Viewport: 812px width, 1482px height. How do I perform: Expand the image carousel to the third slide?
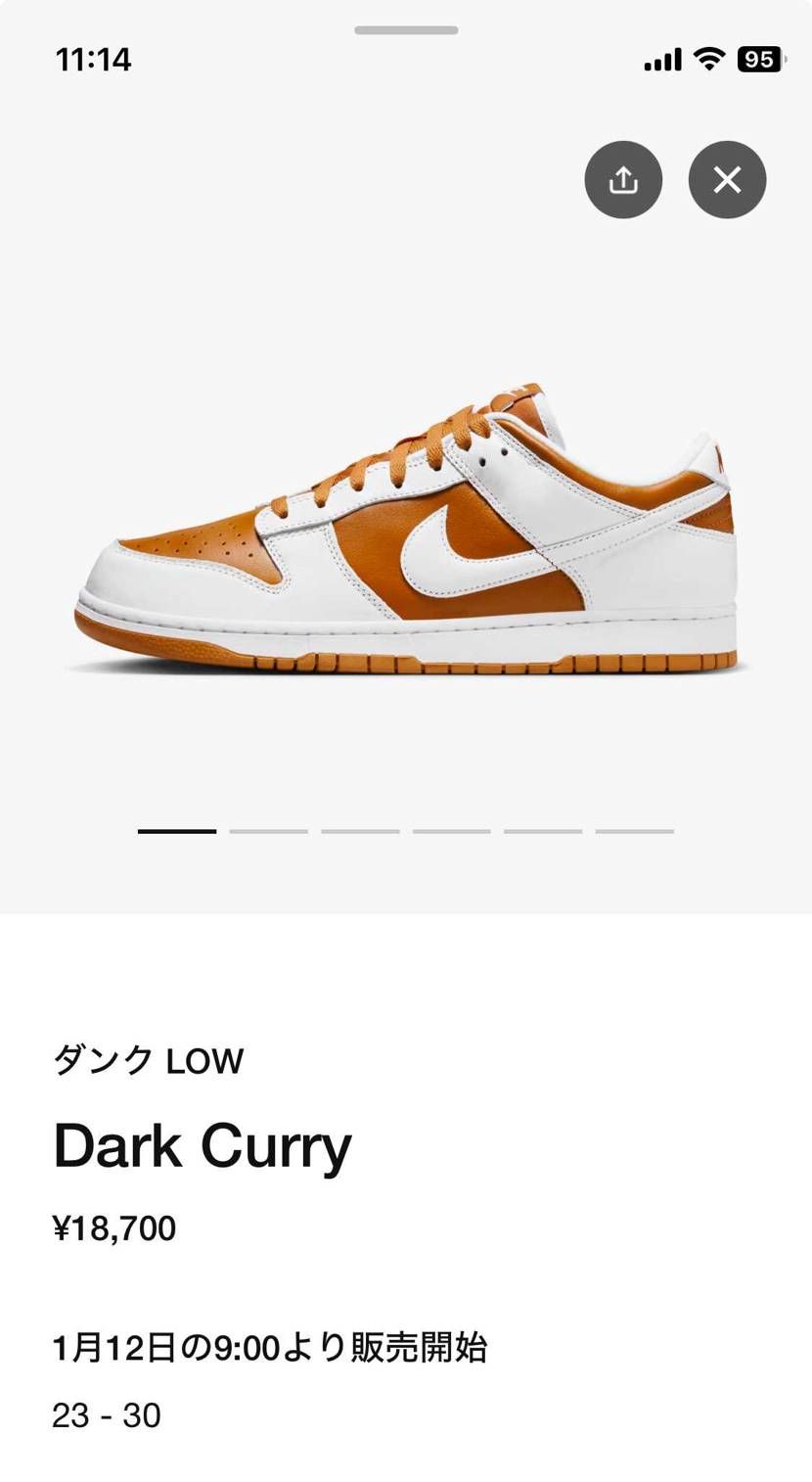pyautogui.click(x=360, y=830)
